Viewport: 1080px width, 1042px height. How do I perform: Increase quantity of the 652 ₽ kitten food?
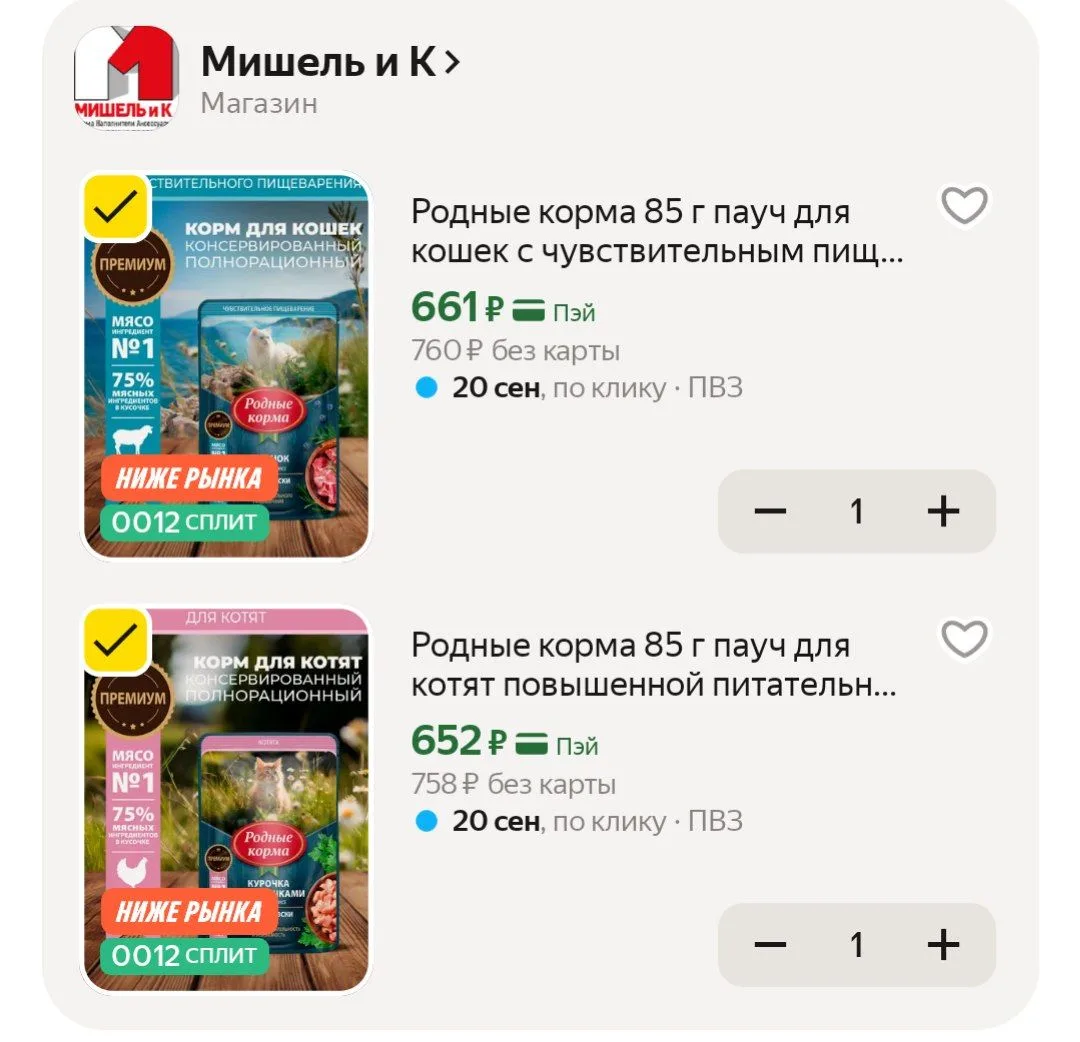click(x=943, y=944)
